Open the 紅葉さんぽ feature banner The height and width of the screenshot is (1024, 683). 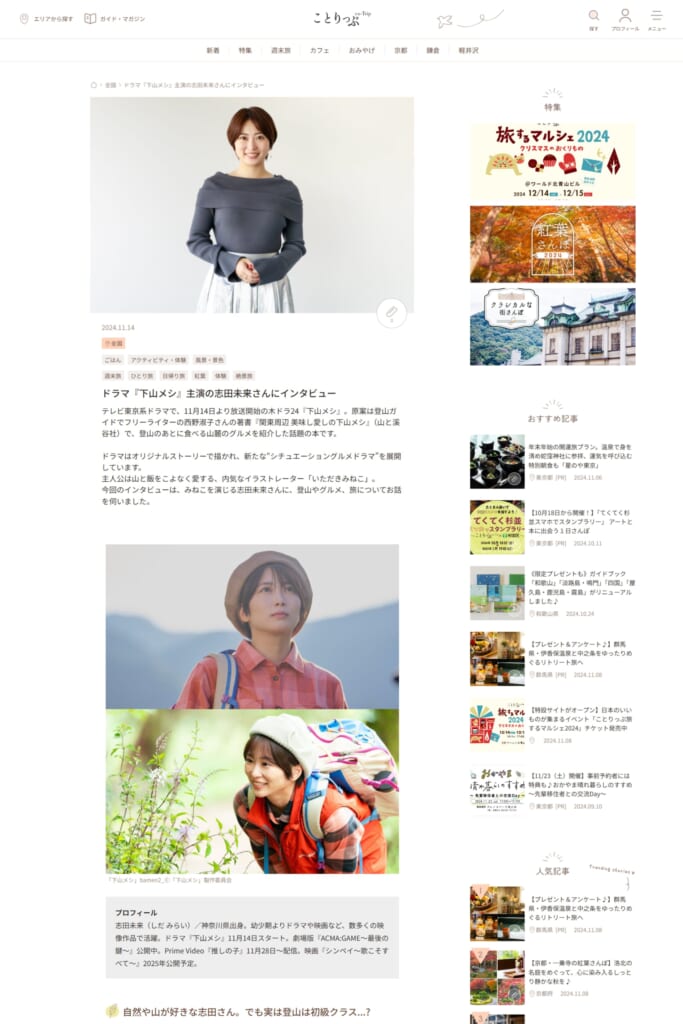[x=552, y=244]
